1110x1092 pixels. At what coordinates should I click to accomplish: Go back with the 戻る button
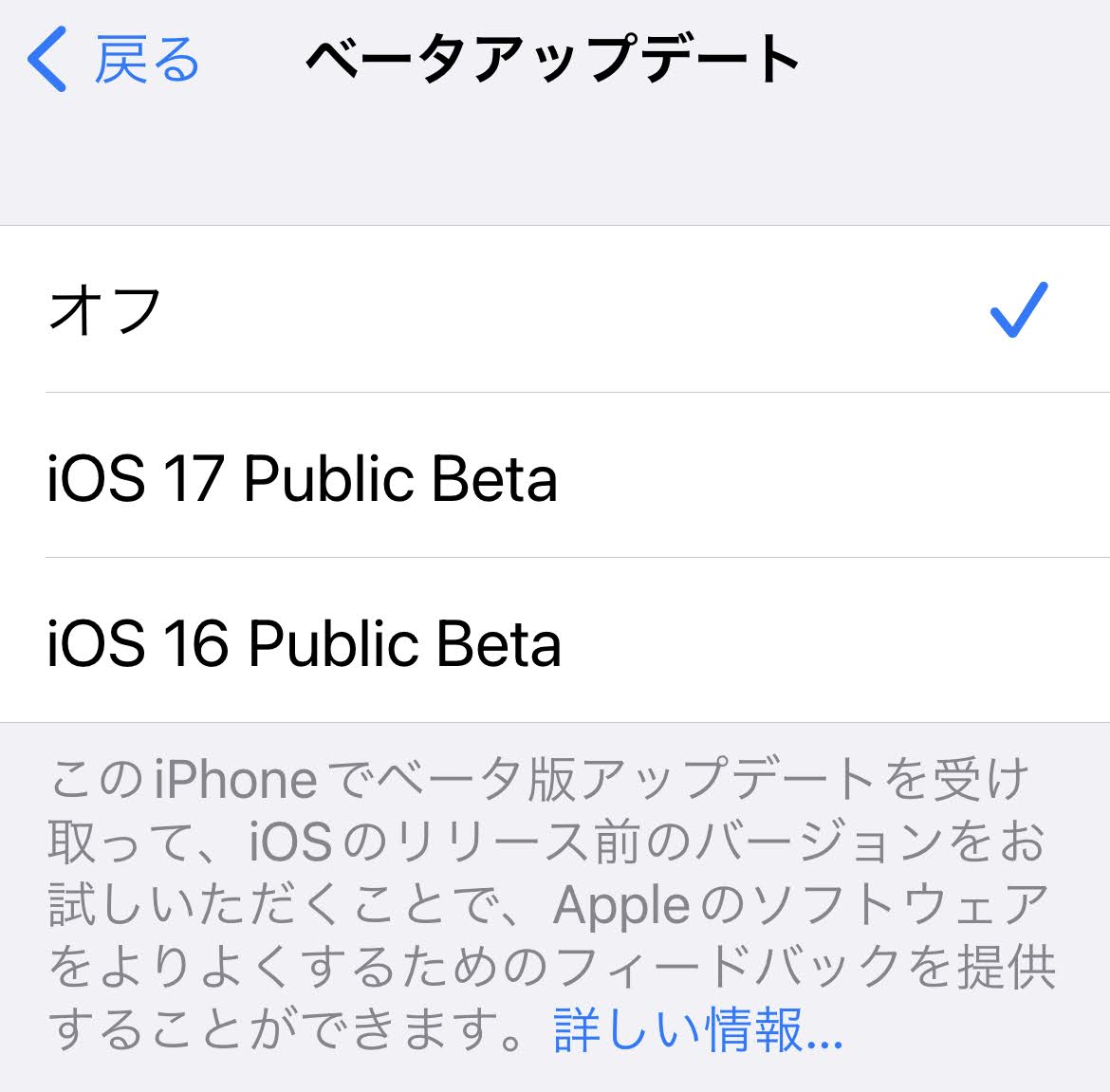(114, 59)
